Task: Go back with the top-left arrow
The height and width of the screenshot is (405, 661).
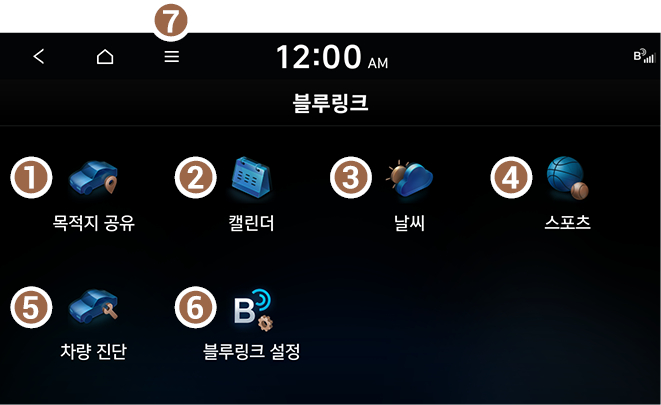Action: (x=39, y=57)
